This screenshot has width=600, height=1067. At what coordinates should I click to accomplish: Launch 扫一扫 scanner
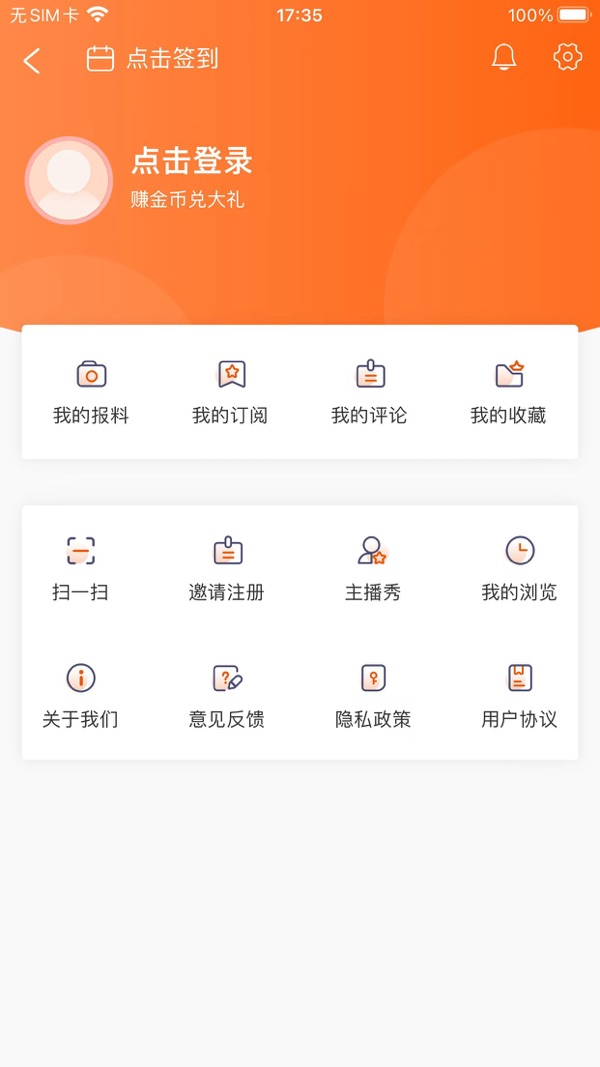[80, 568]
